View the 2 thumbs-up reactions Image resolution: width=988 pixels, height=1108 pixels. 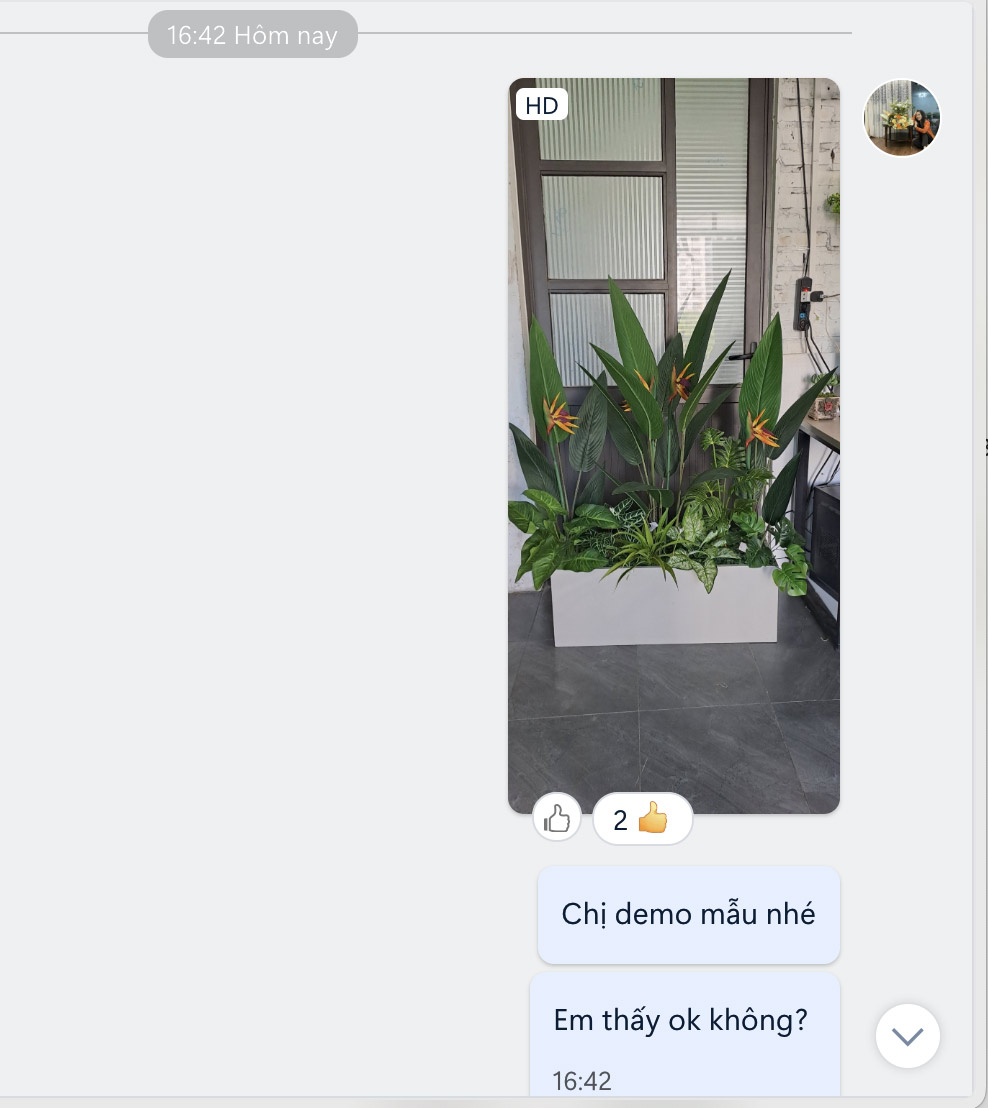(x=642, y=820)
